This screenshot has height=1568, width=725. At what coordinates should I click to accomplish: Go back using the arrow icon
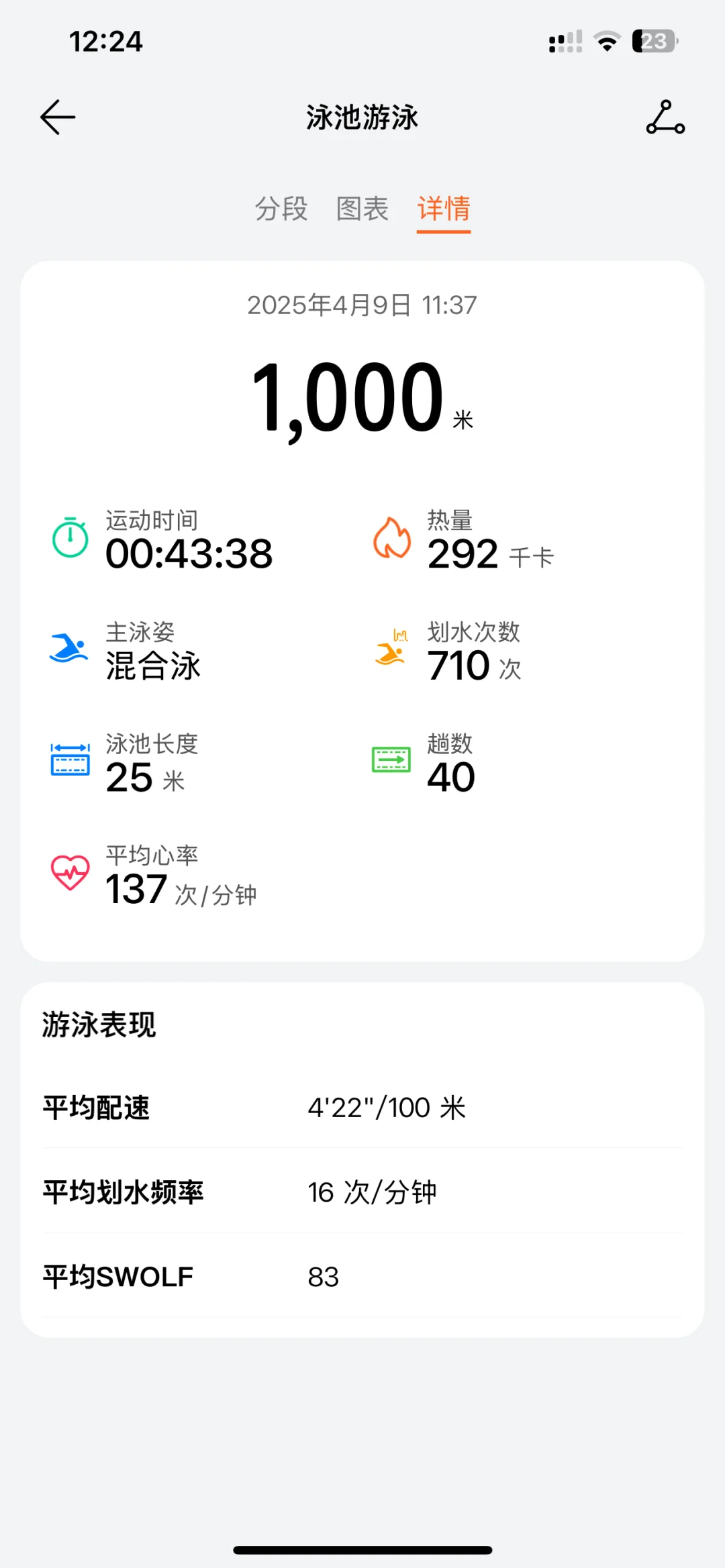coord(58,117)
